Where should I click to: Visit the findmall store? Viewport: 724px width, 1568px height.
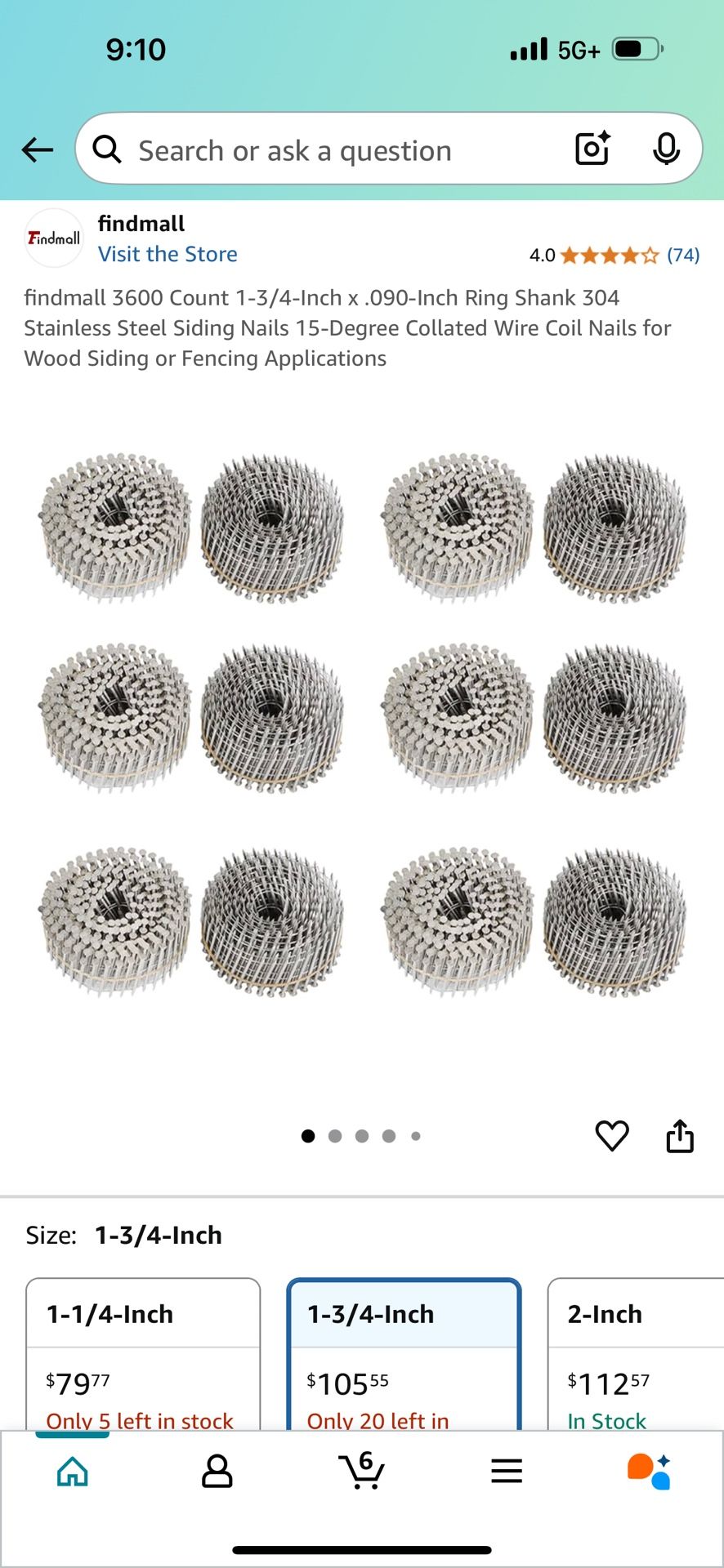click(x=168, y=254)
